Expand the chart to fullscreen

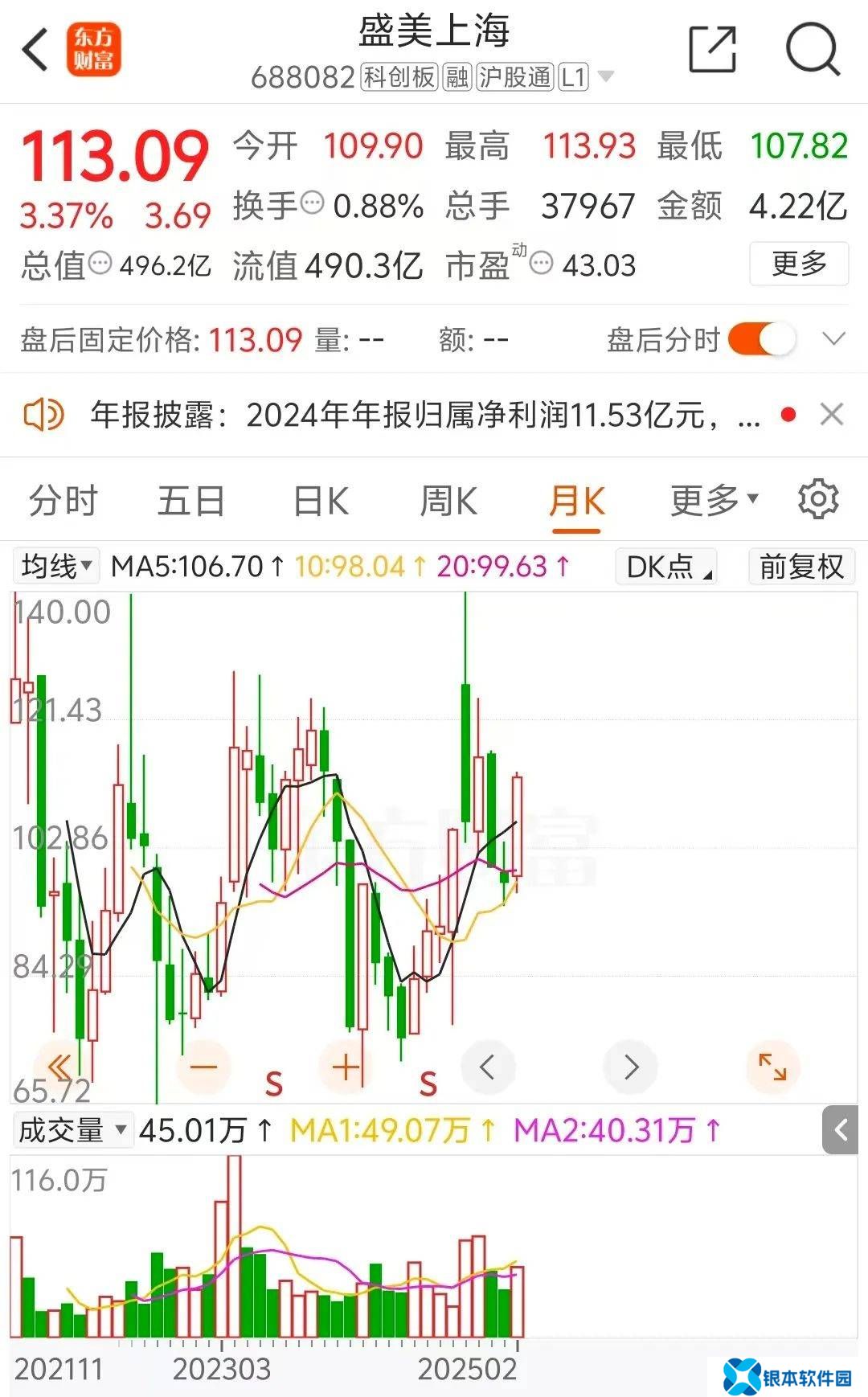pyautogui.click(x=772, y=1067)
